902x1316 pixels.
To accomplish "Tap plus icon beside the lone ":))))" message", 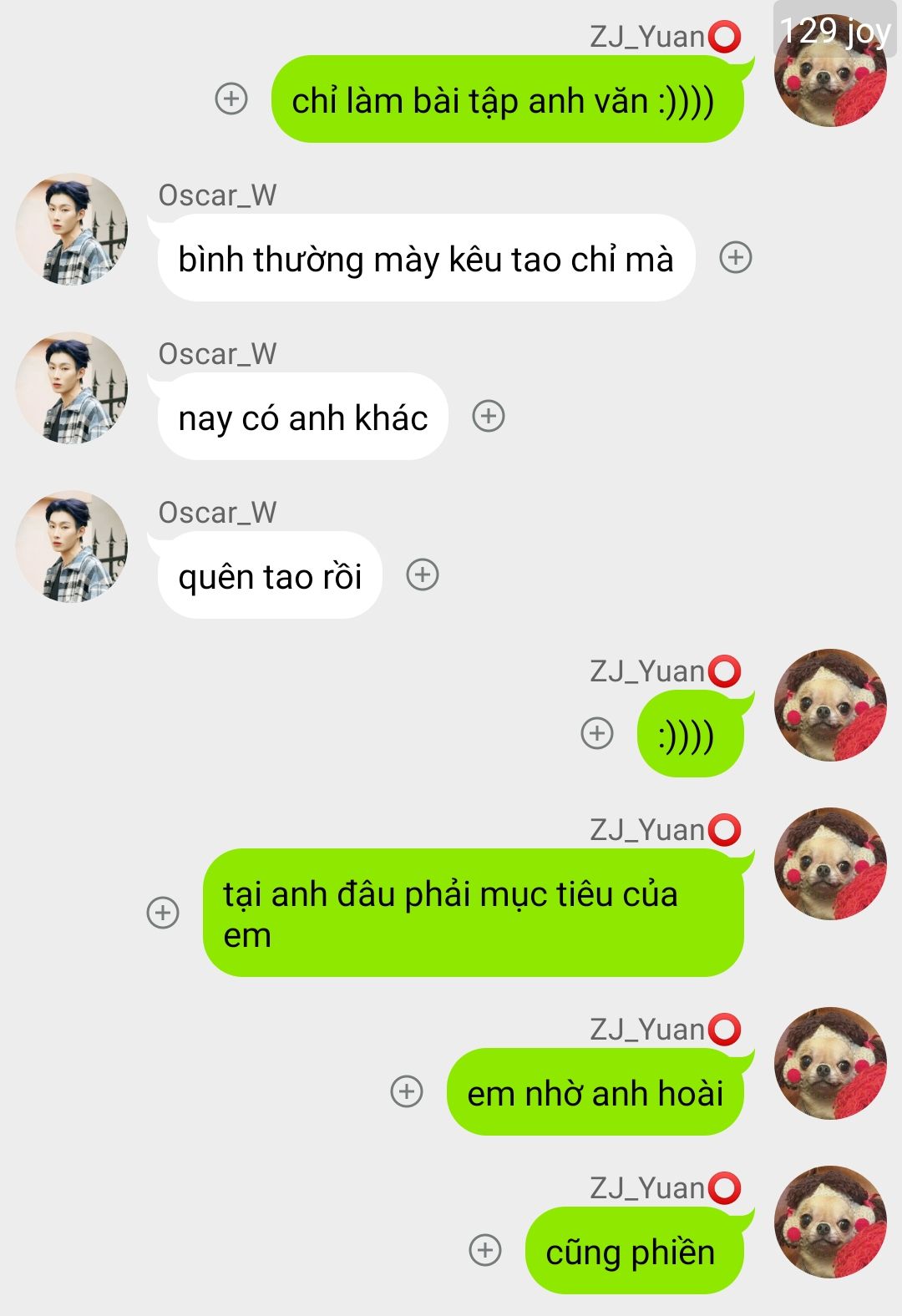I will [597, 733].
